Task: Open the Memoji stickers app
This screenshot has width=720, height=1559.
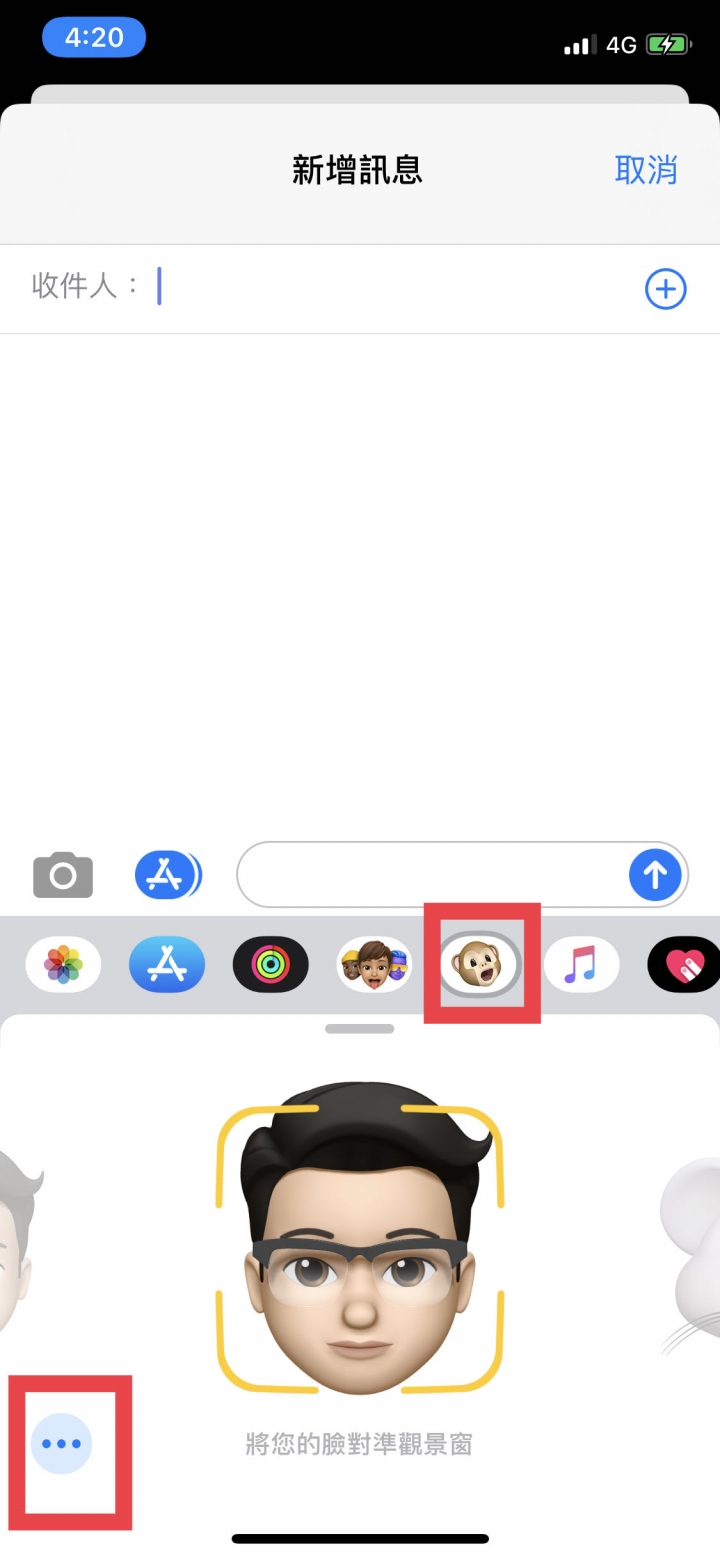Action: pyautogui.click(x=374, y=965)
